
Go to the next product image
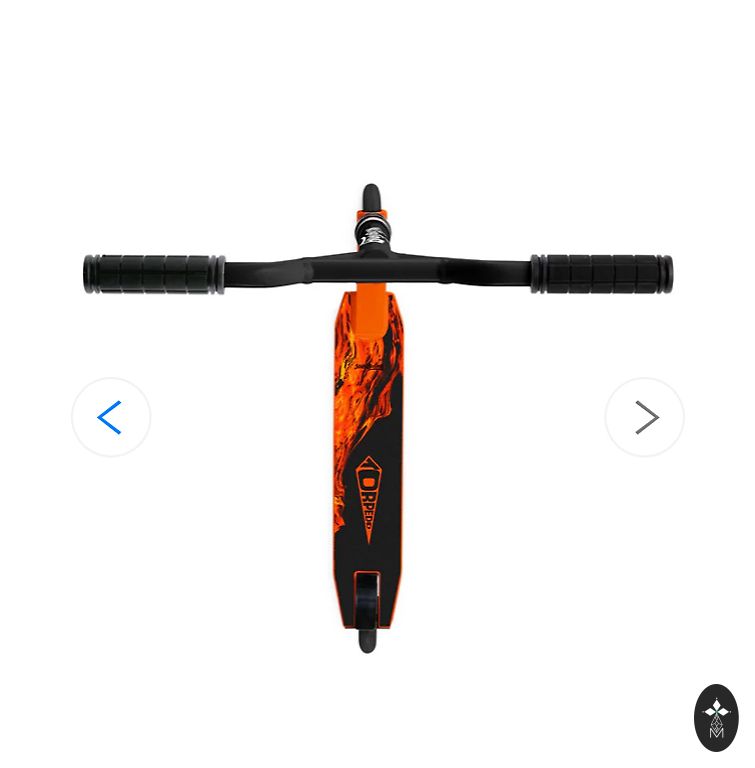coord(645,417)
